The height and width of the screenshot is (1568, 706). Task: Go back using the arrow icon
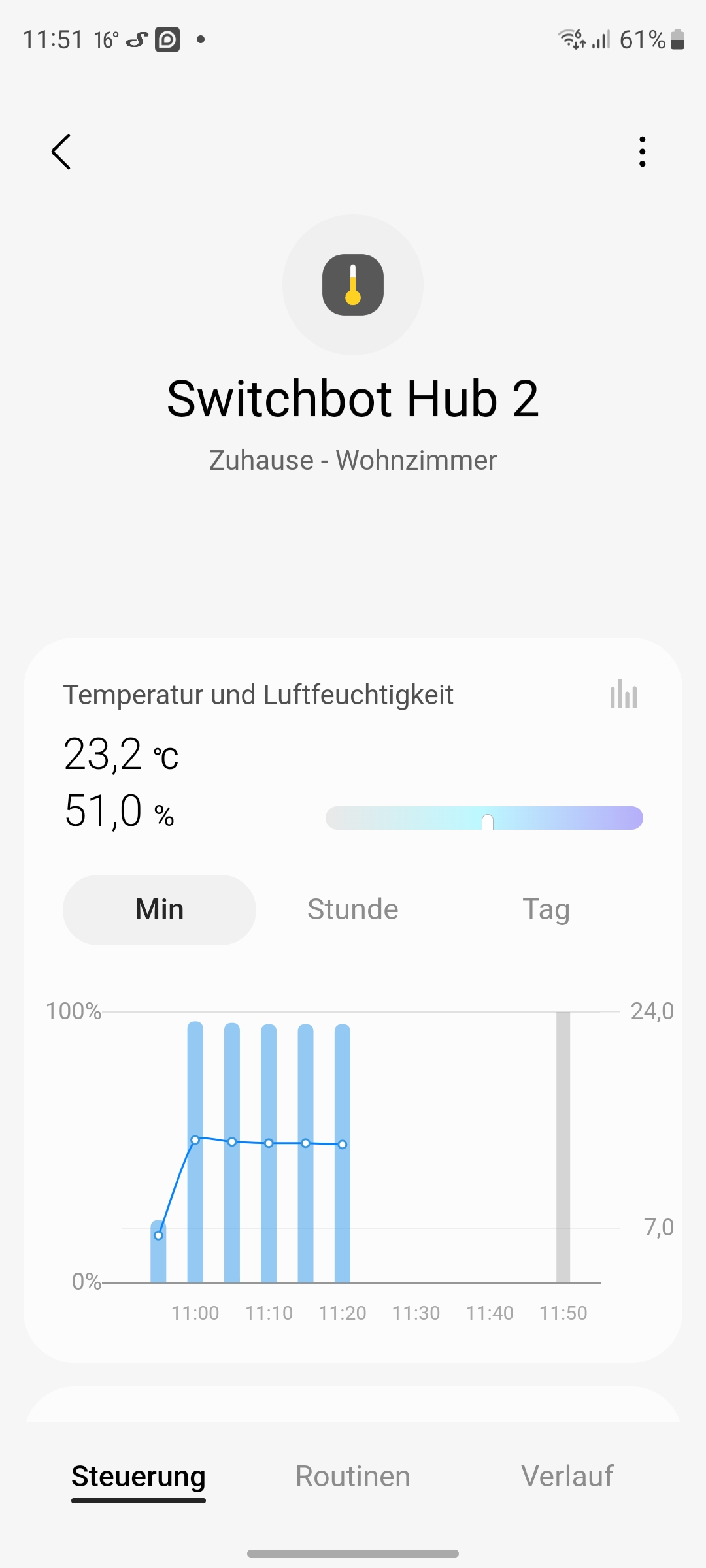[x=61, y=152]
